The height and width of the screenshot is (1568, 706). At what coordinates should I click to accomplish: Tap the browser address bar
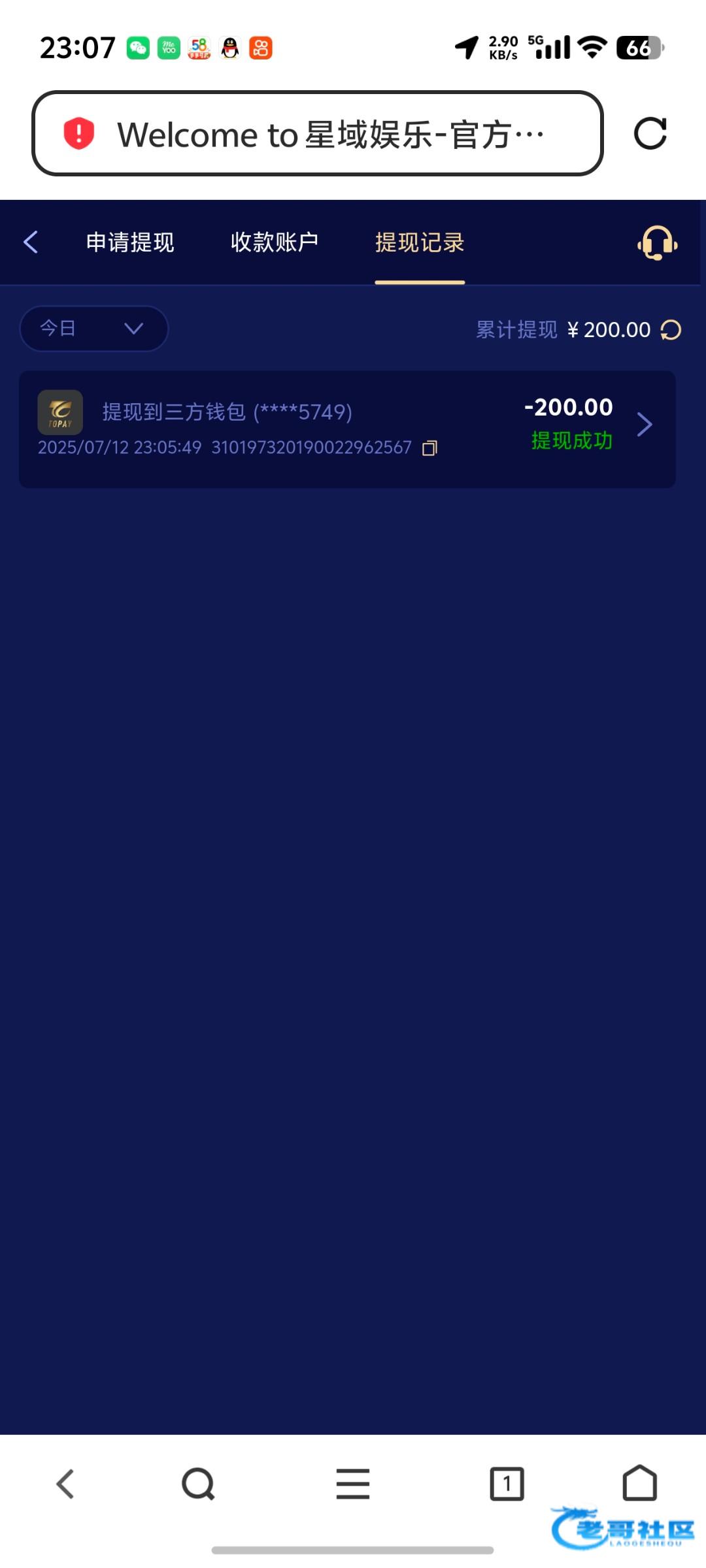pyautogui.click(x=318, y=133)
